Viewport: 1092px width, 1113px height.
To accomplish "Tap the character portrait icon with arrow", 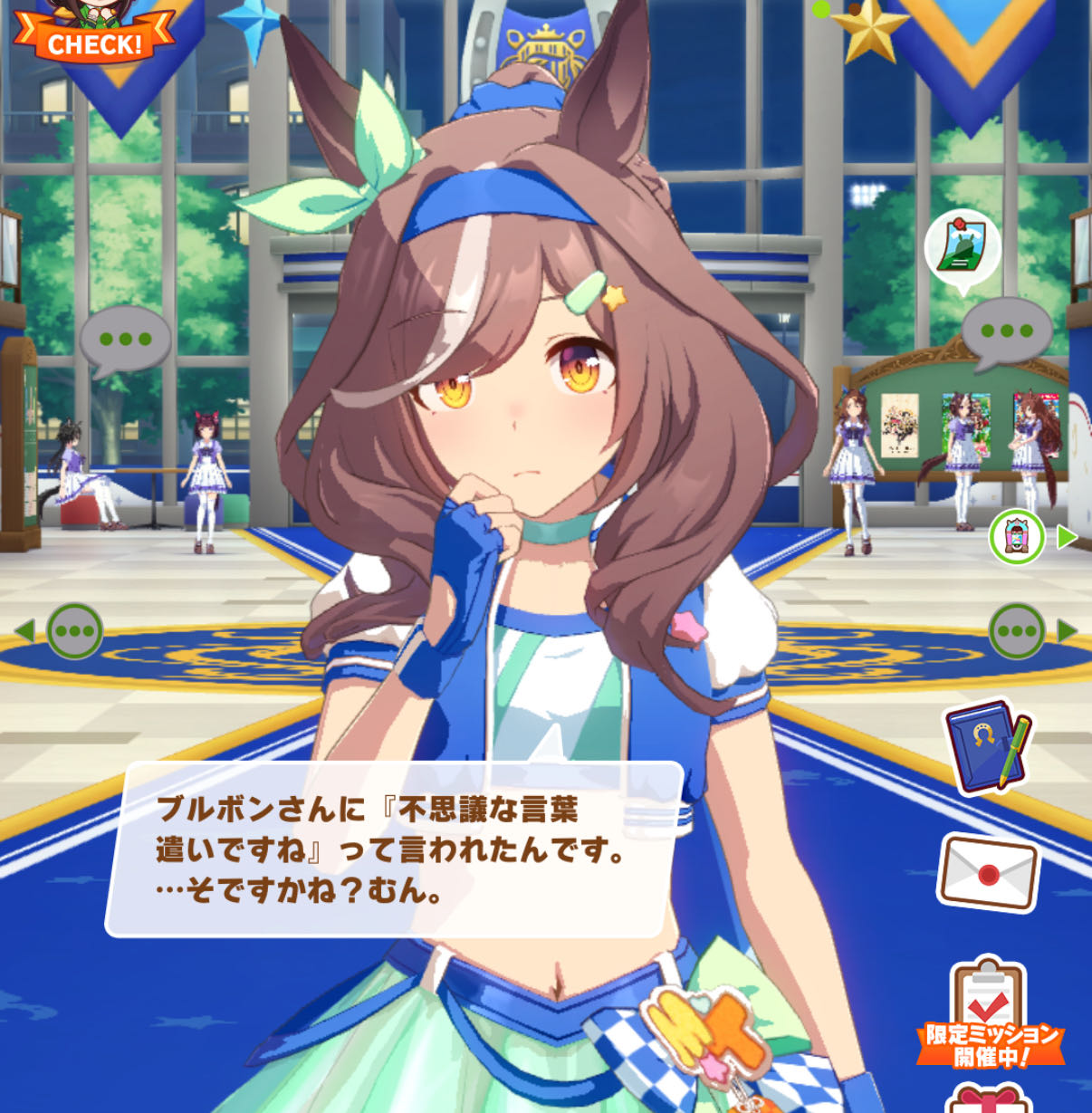I will point(1018,537).
